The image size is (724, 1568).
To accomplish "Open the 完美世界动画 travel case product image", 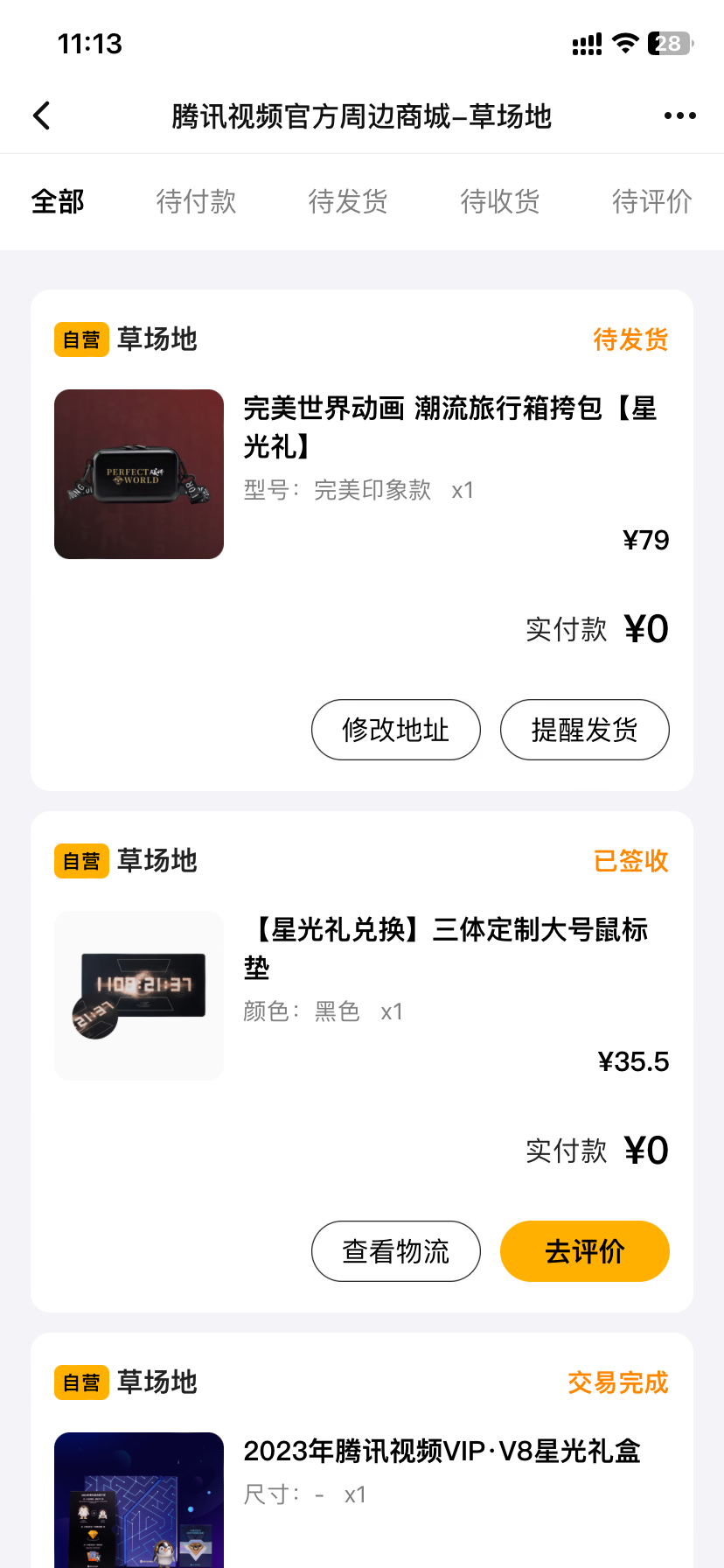I will (x=139, y=474).
